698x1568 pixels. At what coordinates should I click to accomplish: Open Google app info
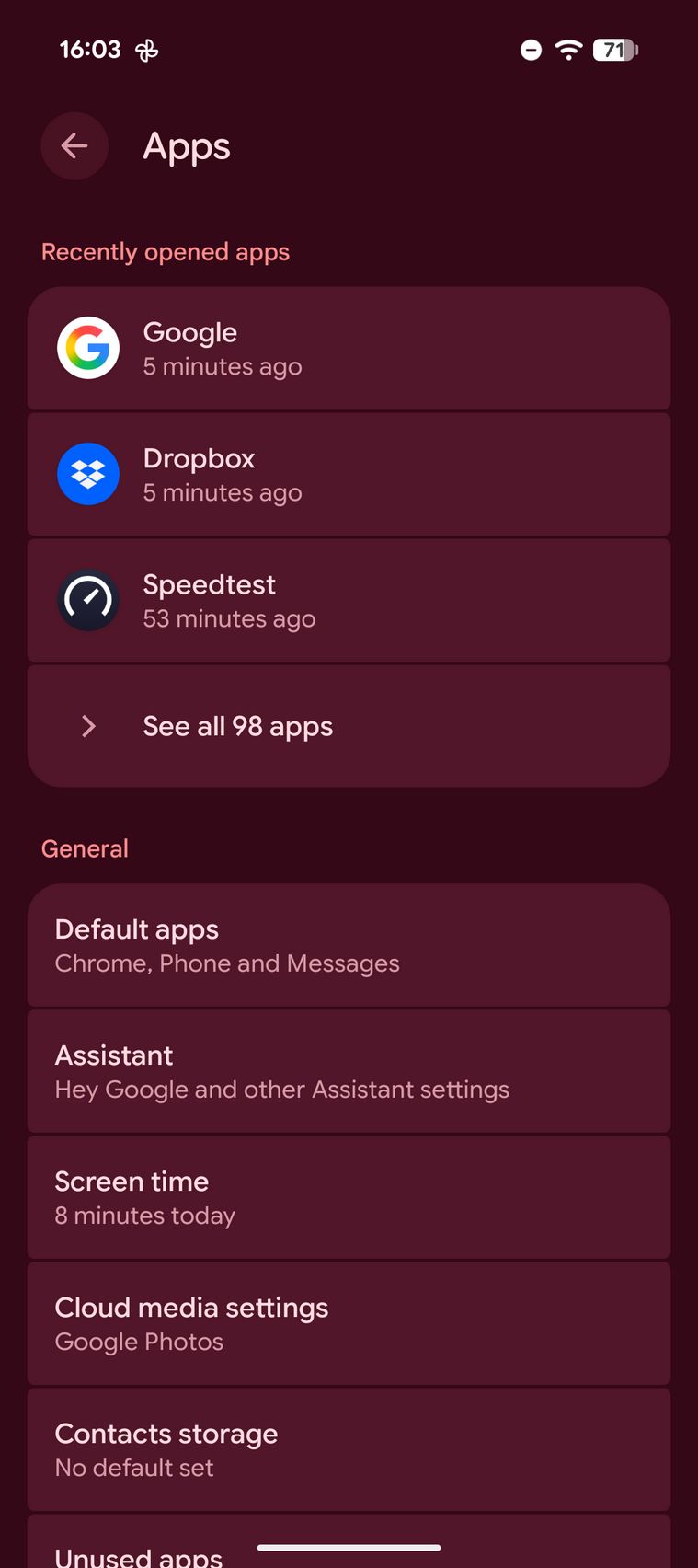coord(349,349)
